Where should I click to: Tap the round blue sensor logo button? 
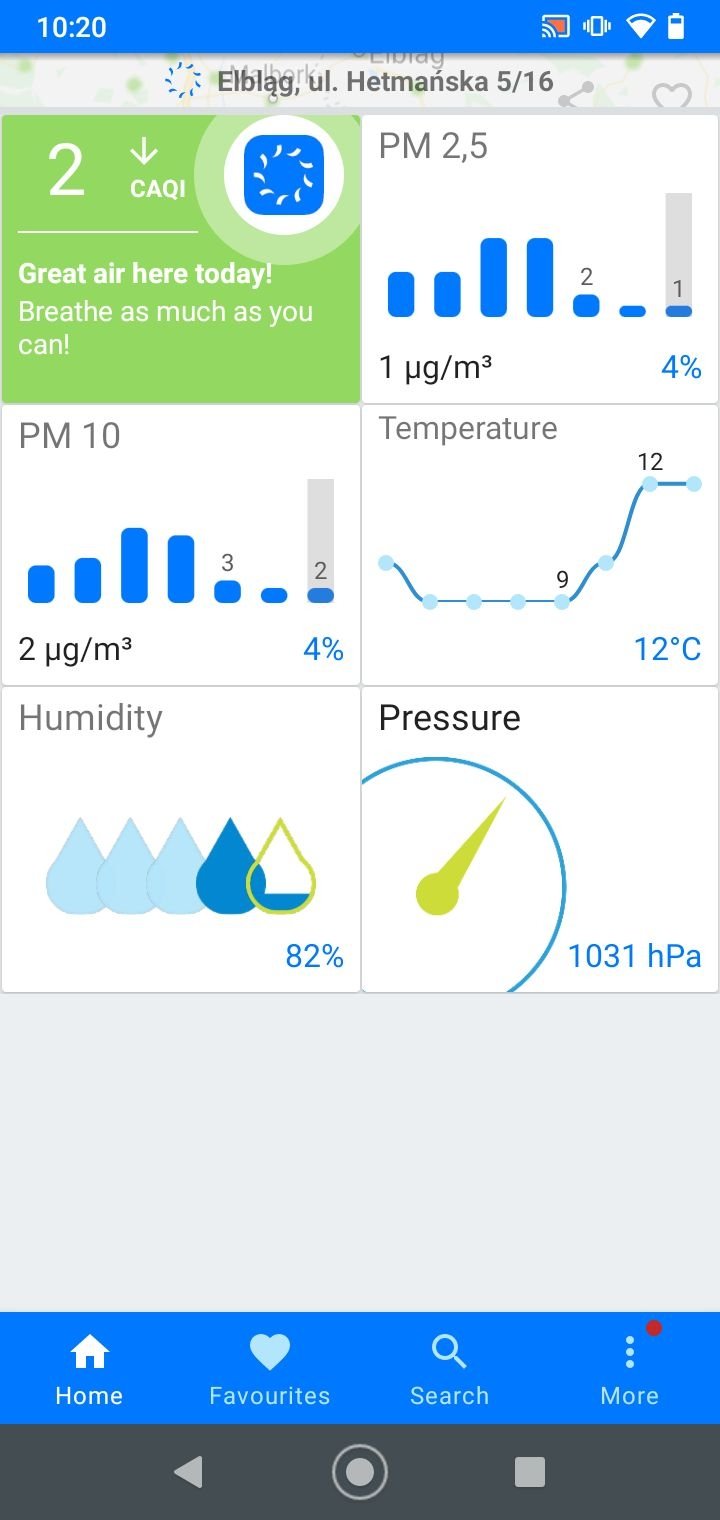pos(284,175)
